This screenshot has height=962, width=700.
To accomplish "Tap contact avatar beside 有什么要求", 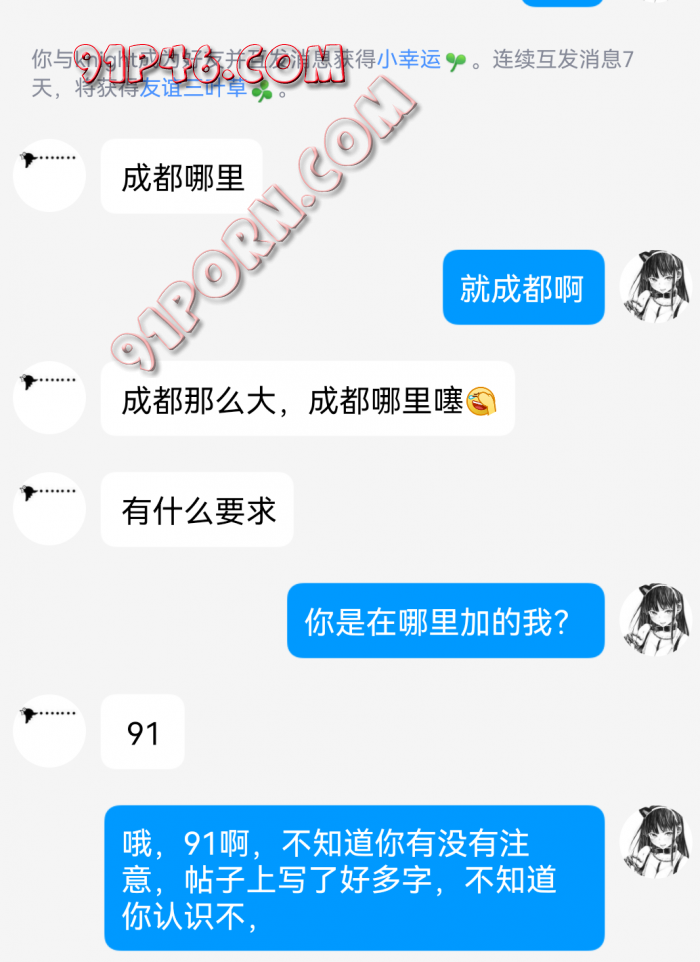I will pyautogui.click(x=49, y=509).
